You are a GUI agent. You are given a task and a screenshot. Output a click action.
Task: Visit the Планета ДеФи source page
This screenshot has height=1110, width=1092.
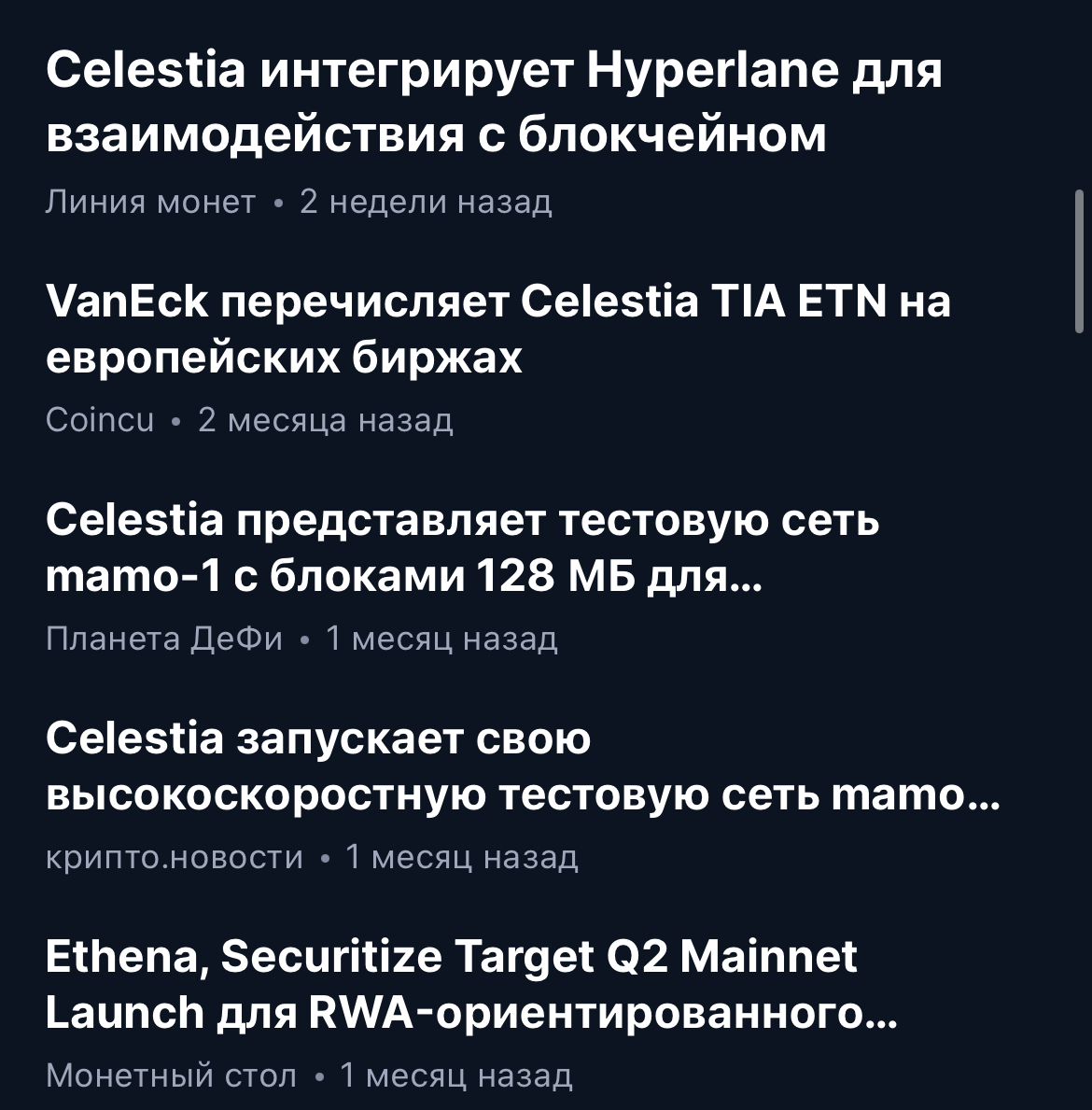click(166, 638)
